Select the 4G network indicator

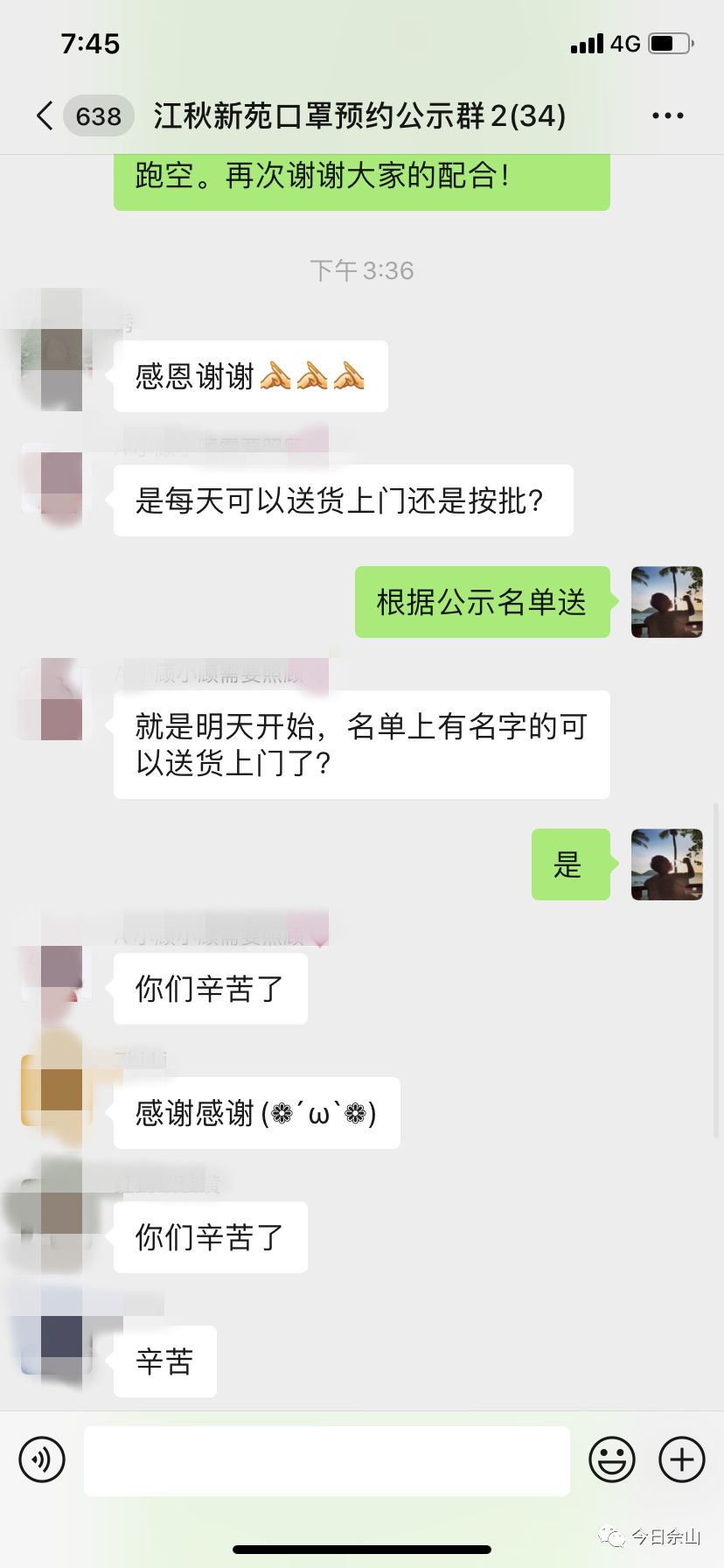click(x=623, y=42)
